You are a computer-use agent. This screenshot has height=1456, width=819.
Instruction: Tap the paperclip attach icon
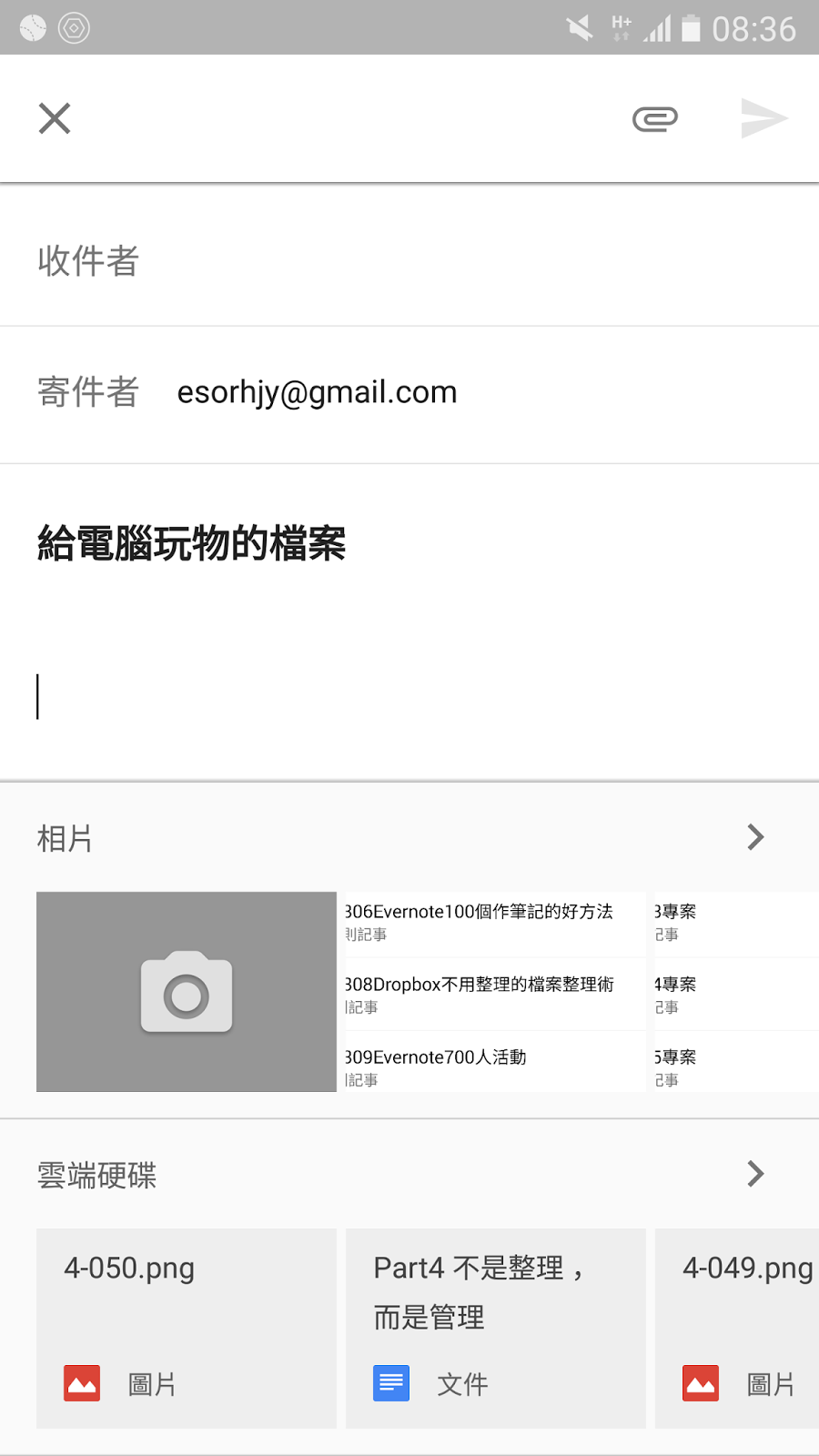[655, 118]
